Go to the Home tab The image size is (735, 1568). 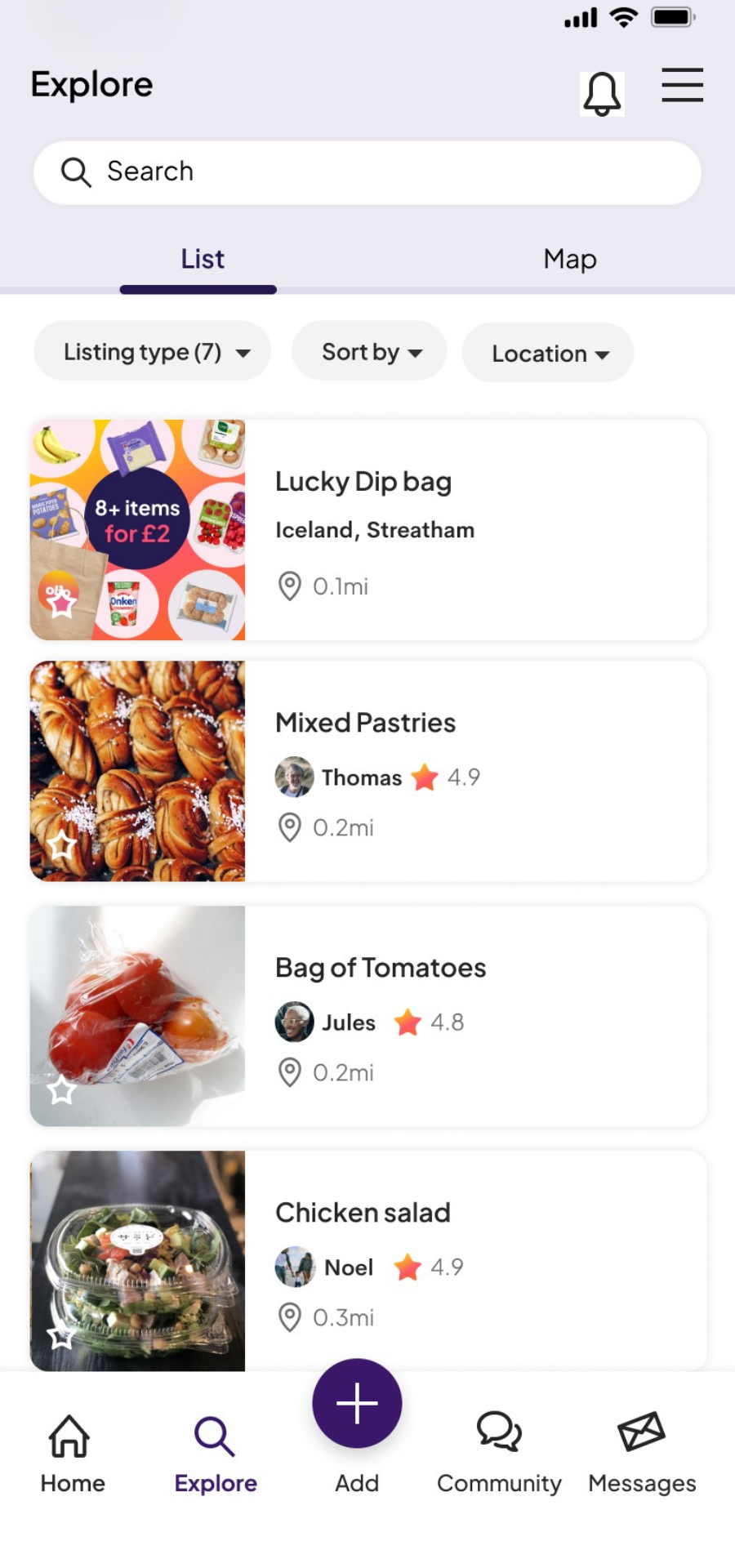click(x=72, y=1454)
